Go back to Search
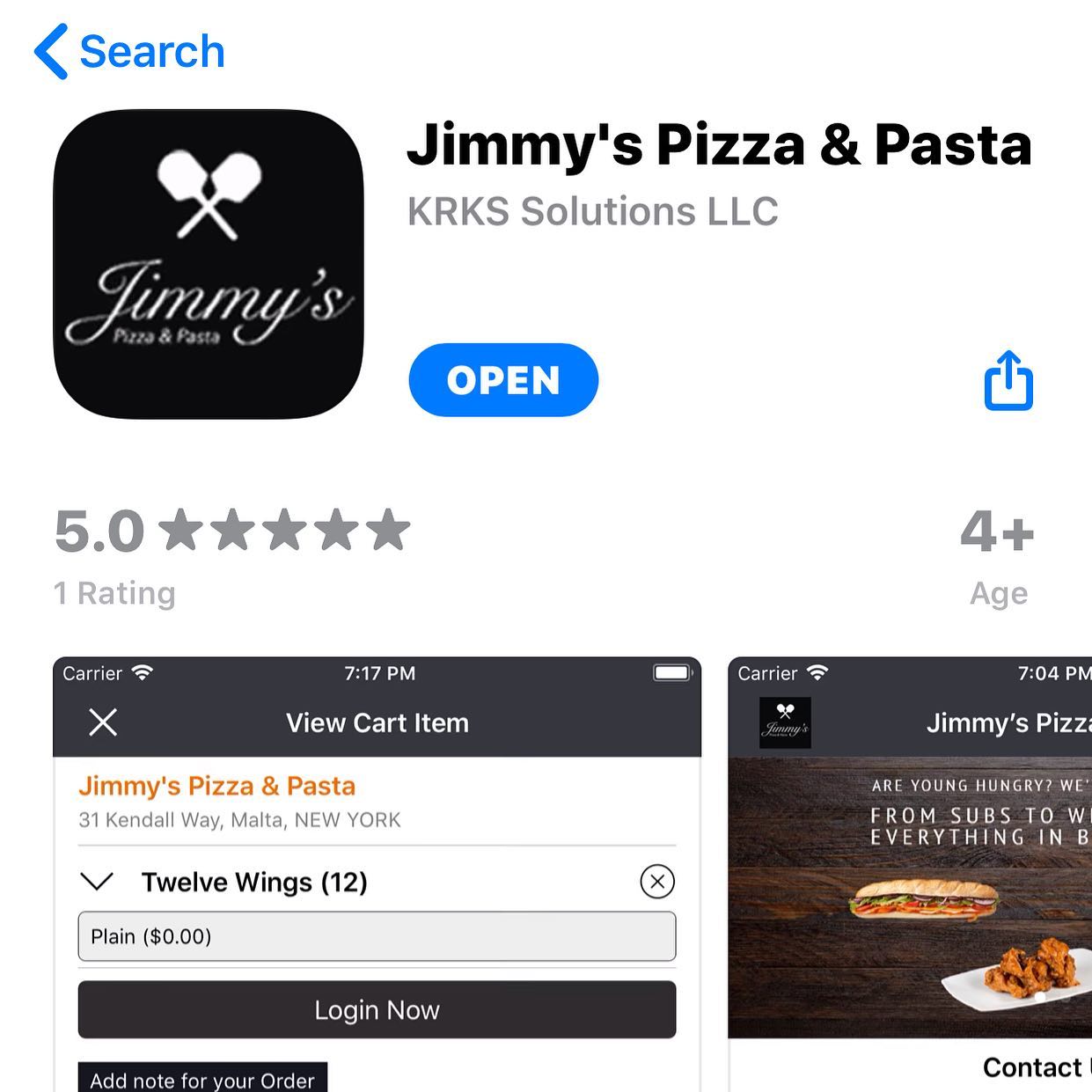The image size is (1092, 1092). click(x=130, y=51)
